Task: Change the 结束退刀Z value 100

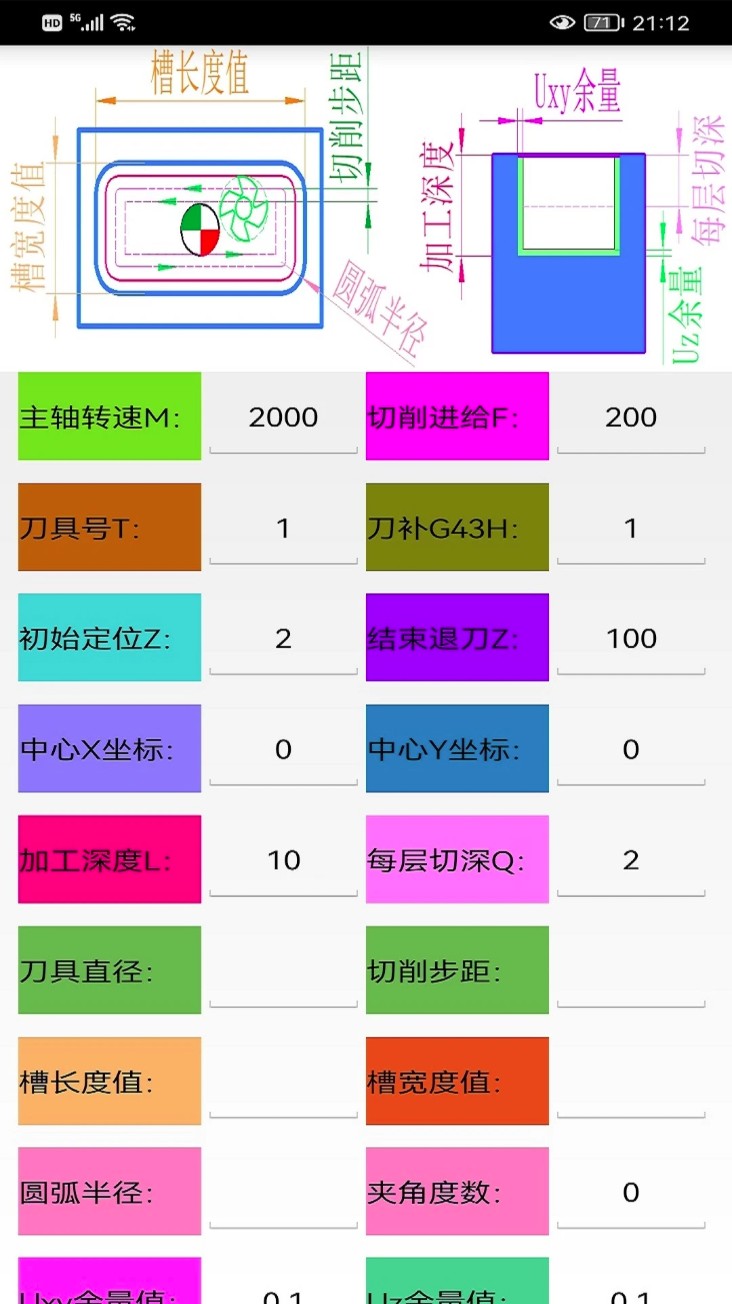Action: pos(631,638)
